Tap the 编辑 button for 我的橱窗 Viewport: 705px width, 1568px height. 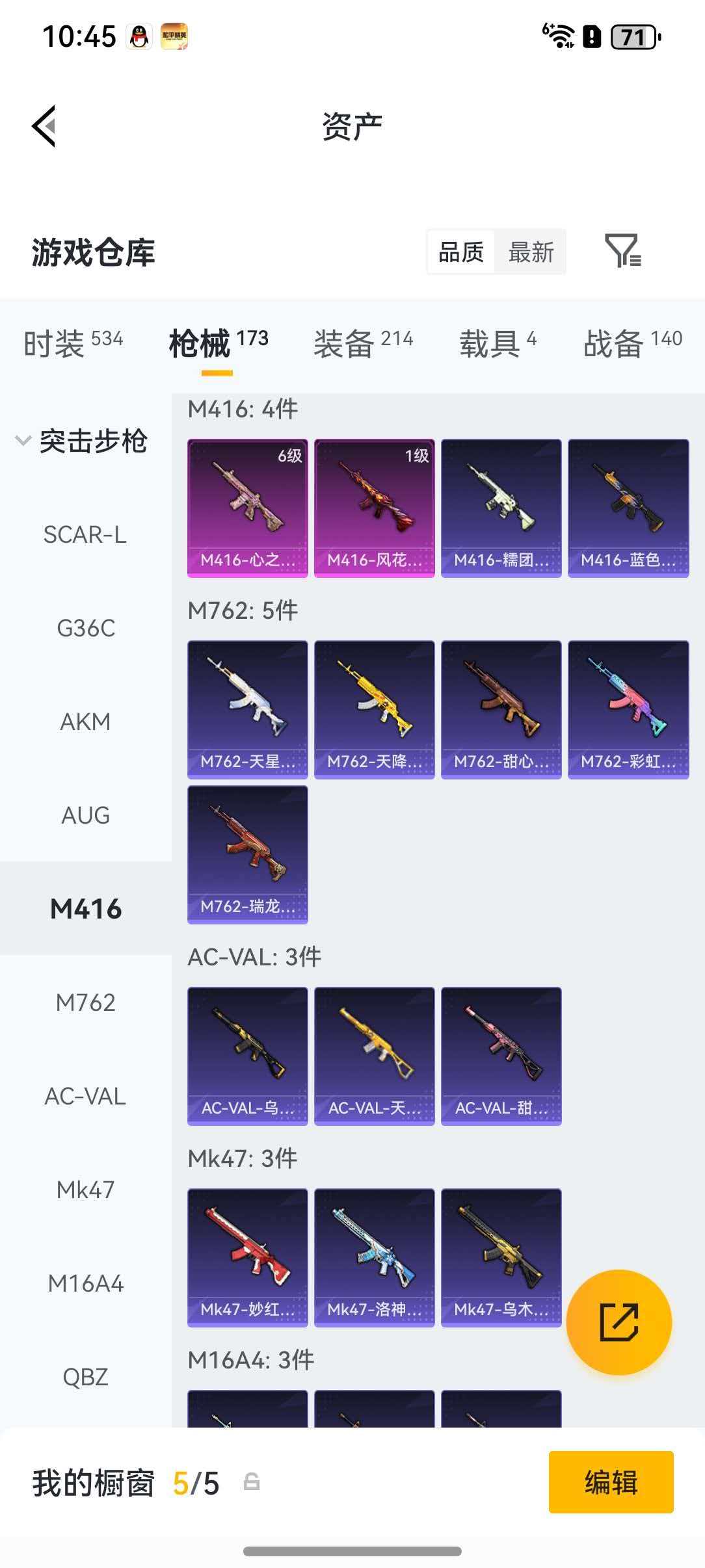pos(611,1482)
